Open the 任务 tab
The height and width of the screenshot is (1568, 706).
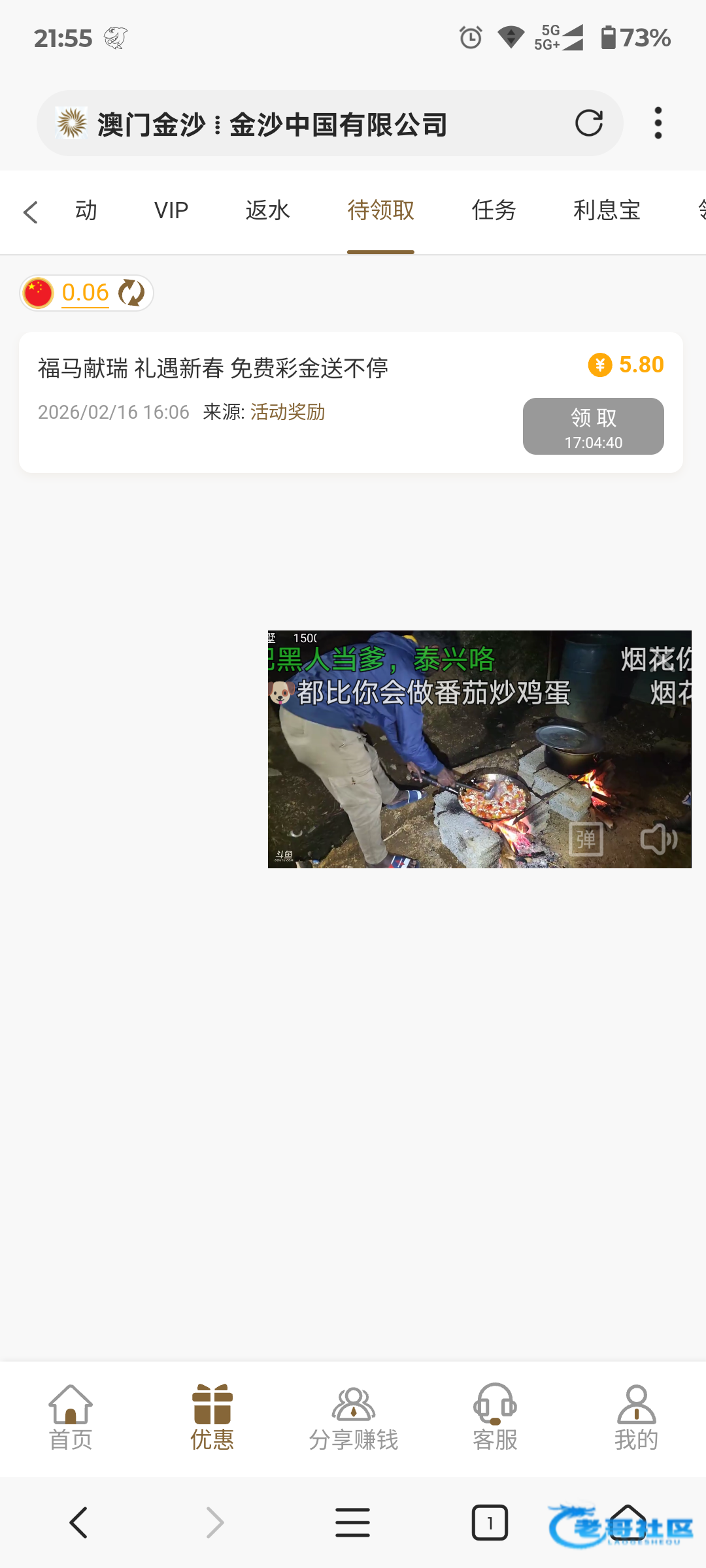point(494,210)
